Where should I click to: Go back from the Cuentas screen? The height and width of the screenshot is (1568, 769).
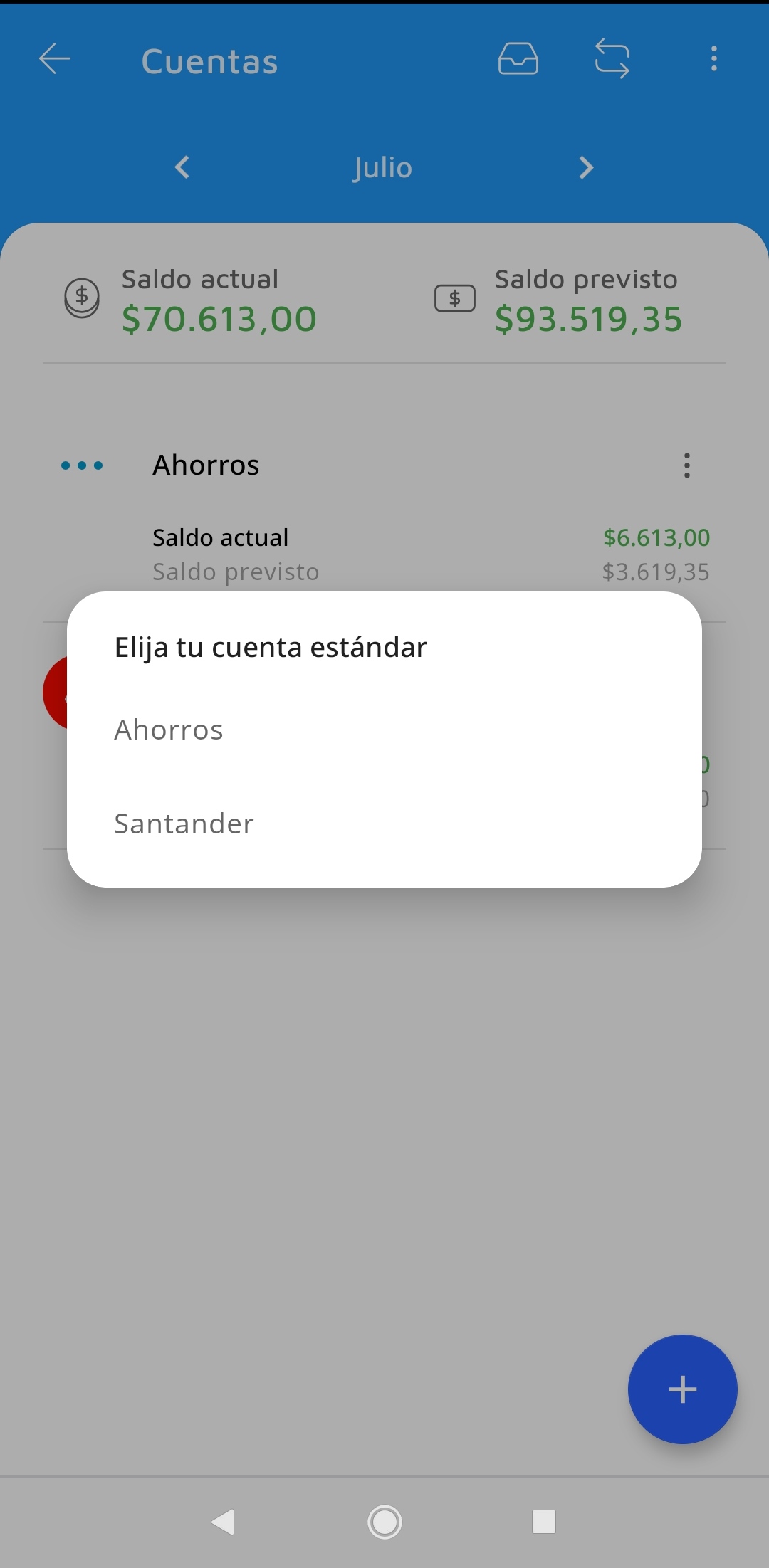click(x=55, y=59)
